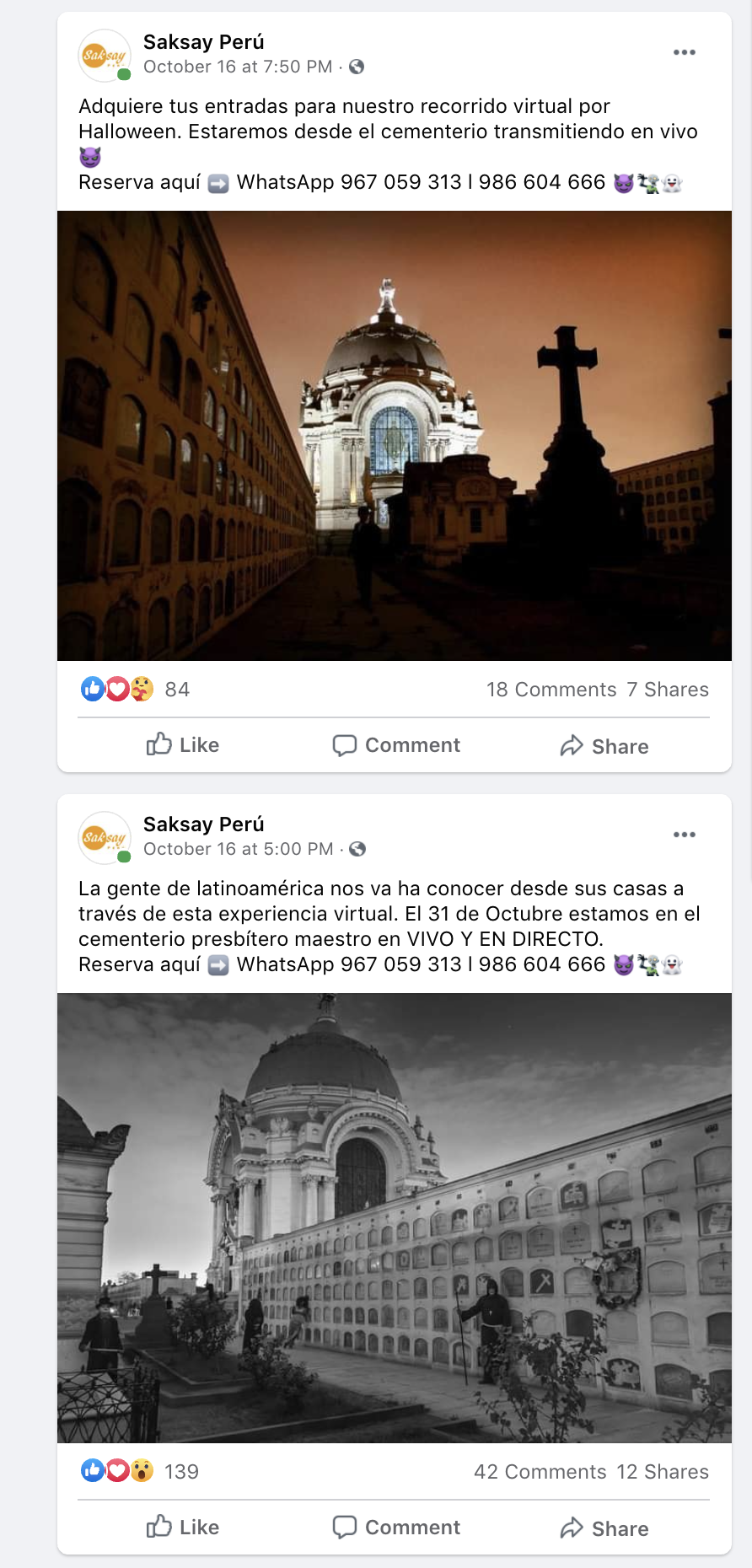Comment on the 5:00 PM cemetery post
Image resolution: width=752 pixels, height=1568 pixels.
coord(396,1528)
